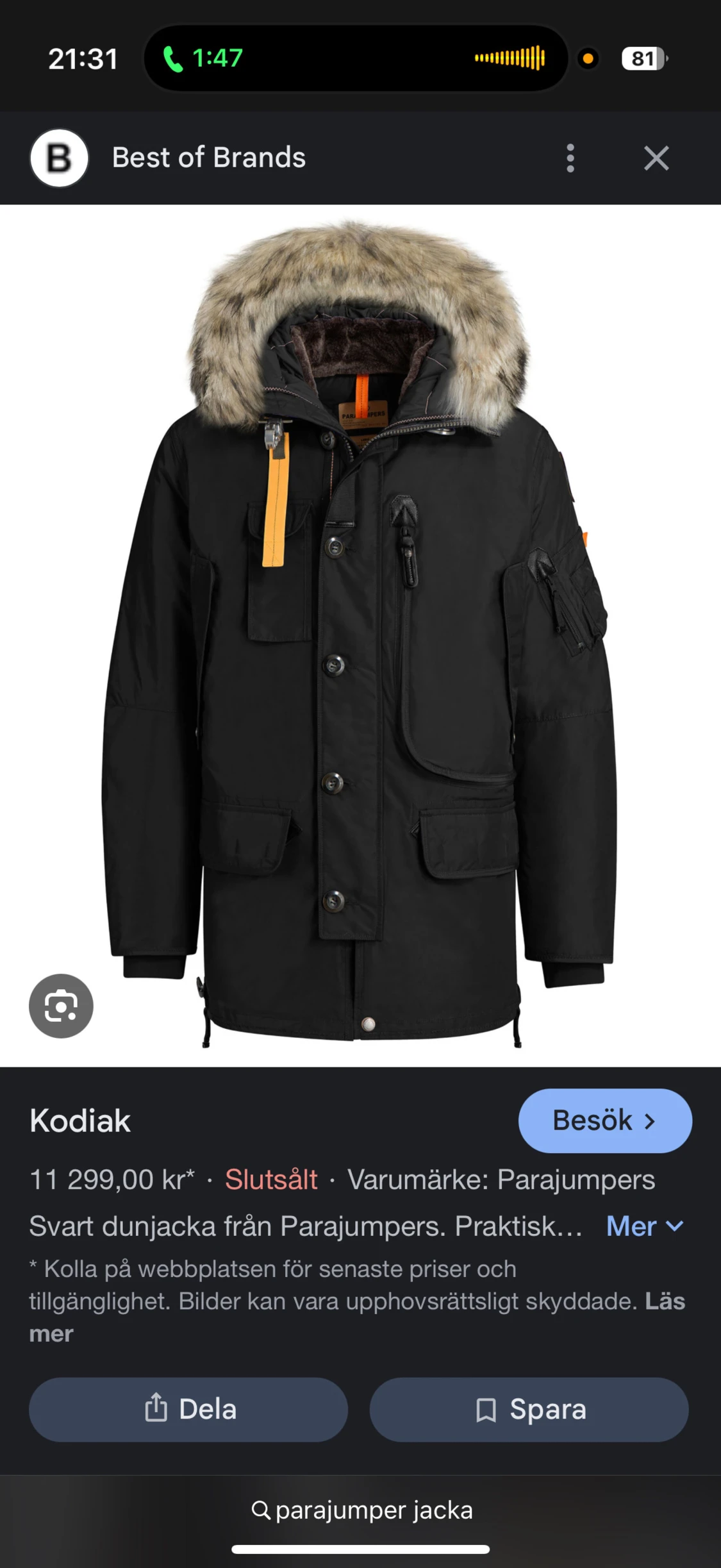Screen dimensions: 721x1568
Task: Tap the Besök chevron to visit the store
Action: (649, 1120)
